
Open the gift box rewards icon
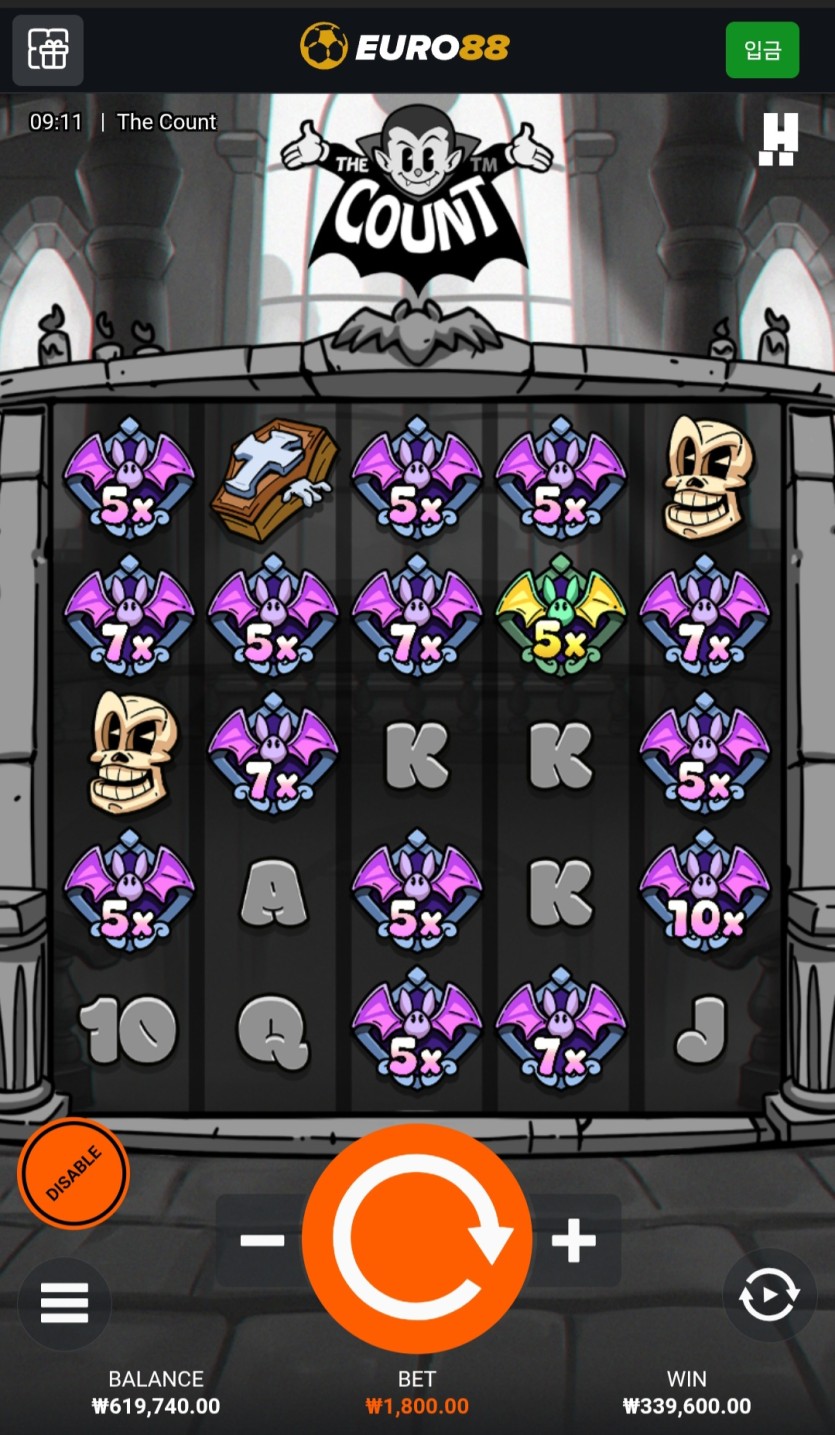[48, 49]
